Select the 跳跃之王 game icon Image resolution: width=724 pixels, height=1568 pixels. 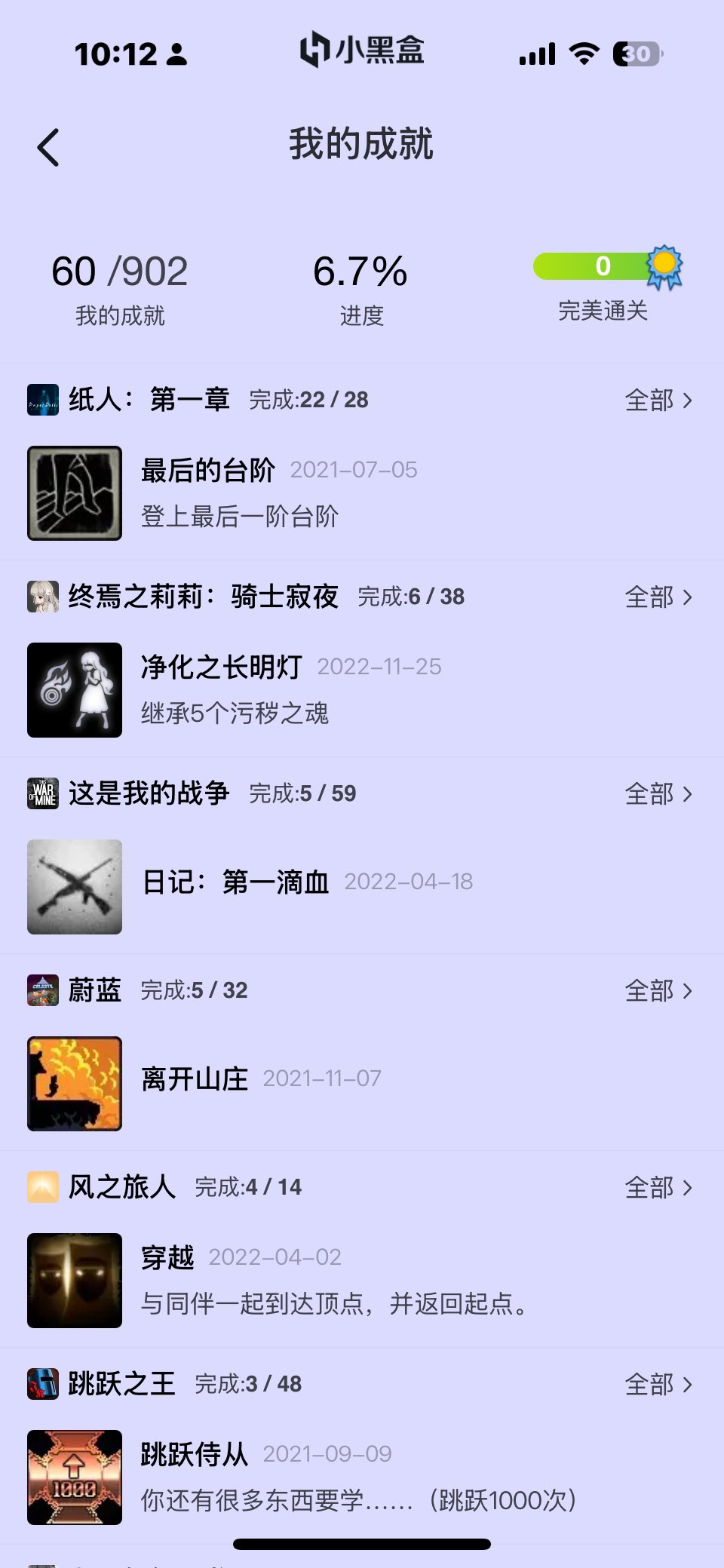tap(42, 1384)
